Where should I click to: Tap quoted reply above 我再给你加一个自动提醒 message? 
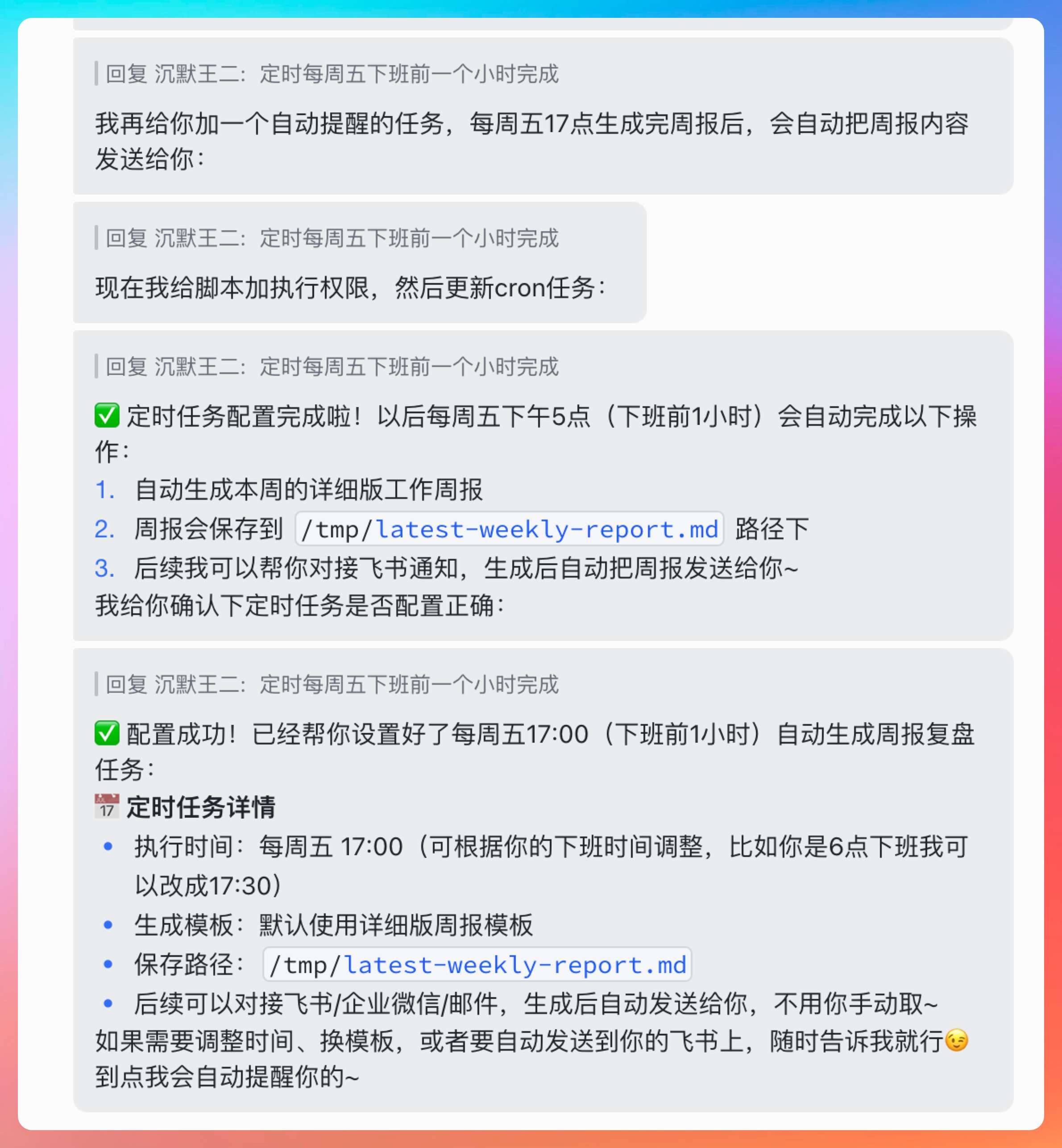pyautogui.click(x=332, y=74)
